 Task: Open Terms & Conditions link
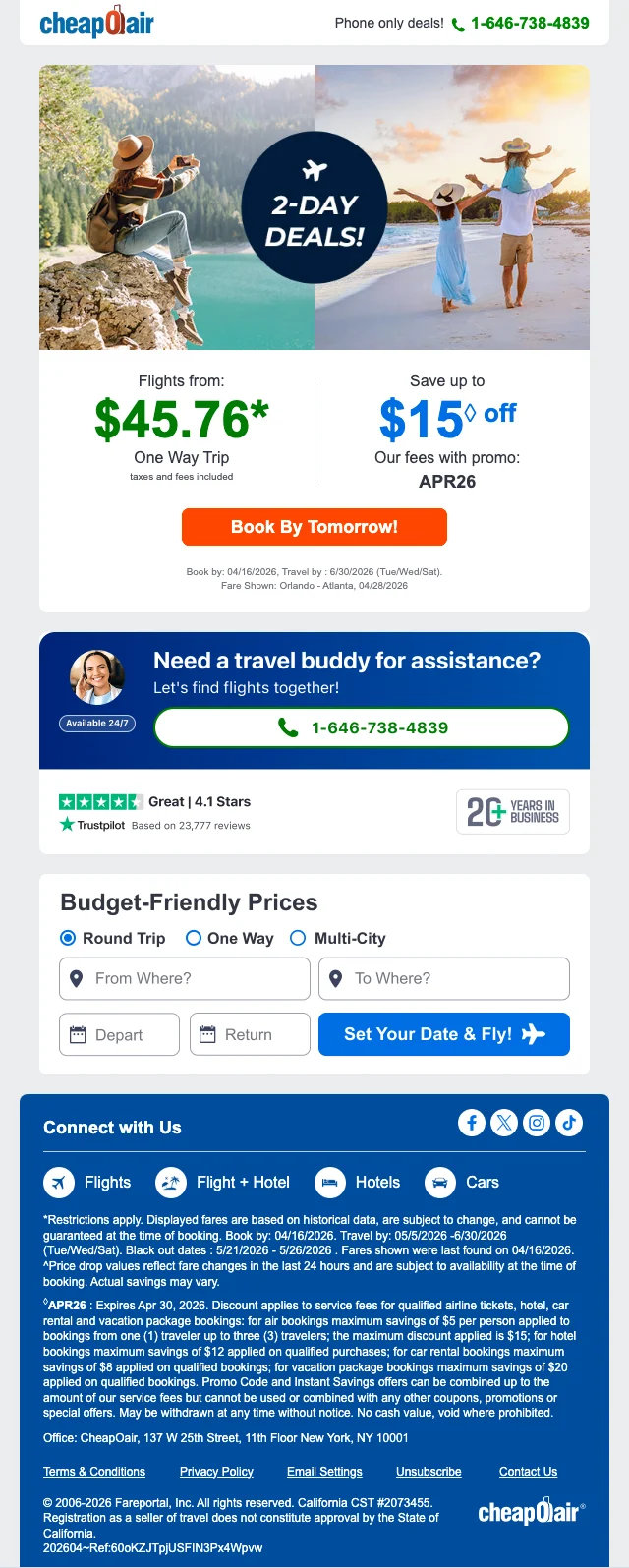point(94,1472)
